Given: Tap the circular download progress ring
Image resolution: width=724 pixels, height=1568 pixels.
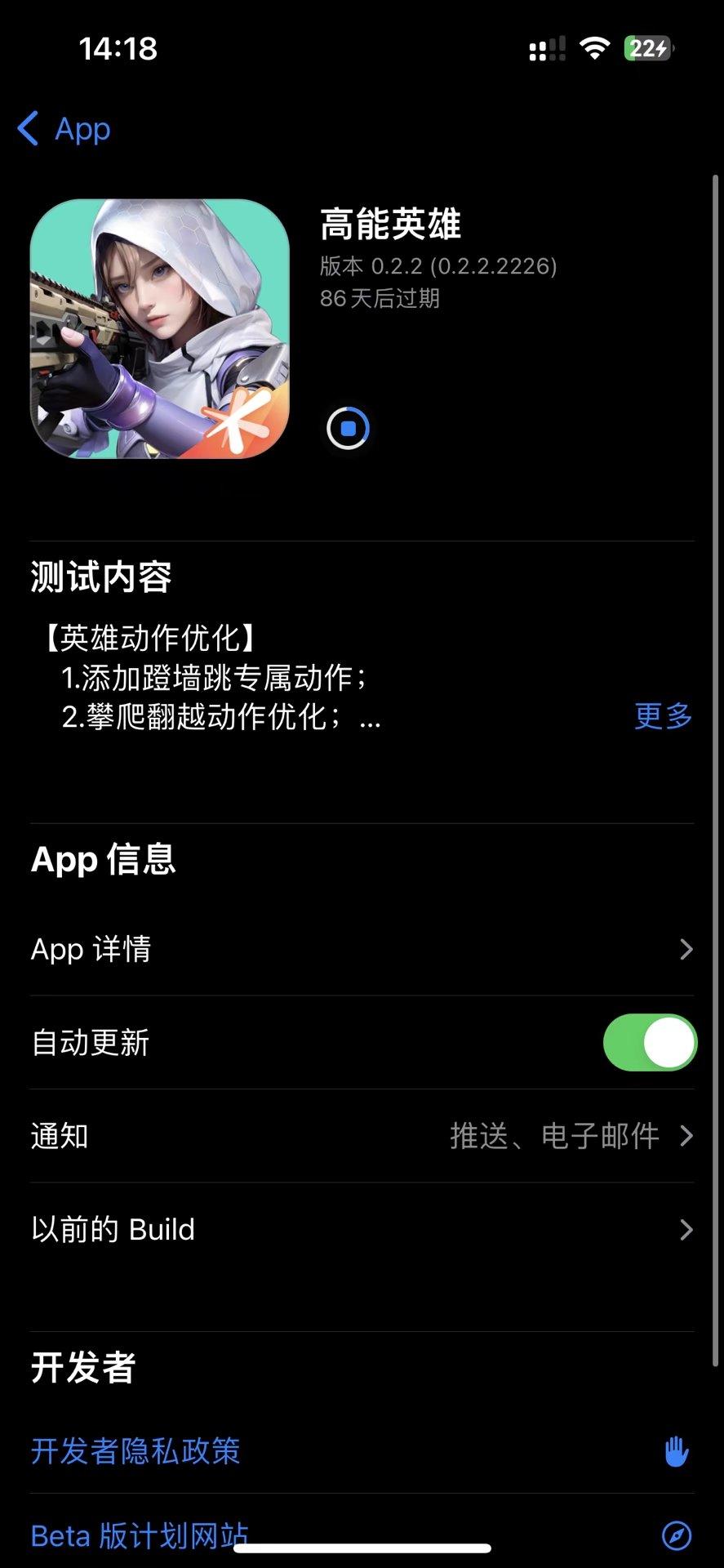Looking at the screenshot, I should 346,426.
